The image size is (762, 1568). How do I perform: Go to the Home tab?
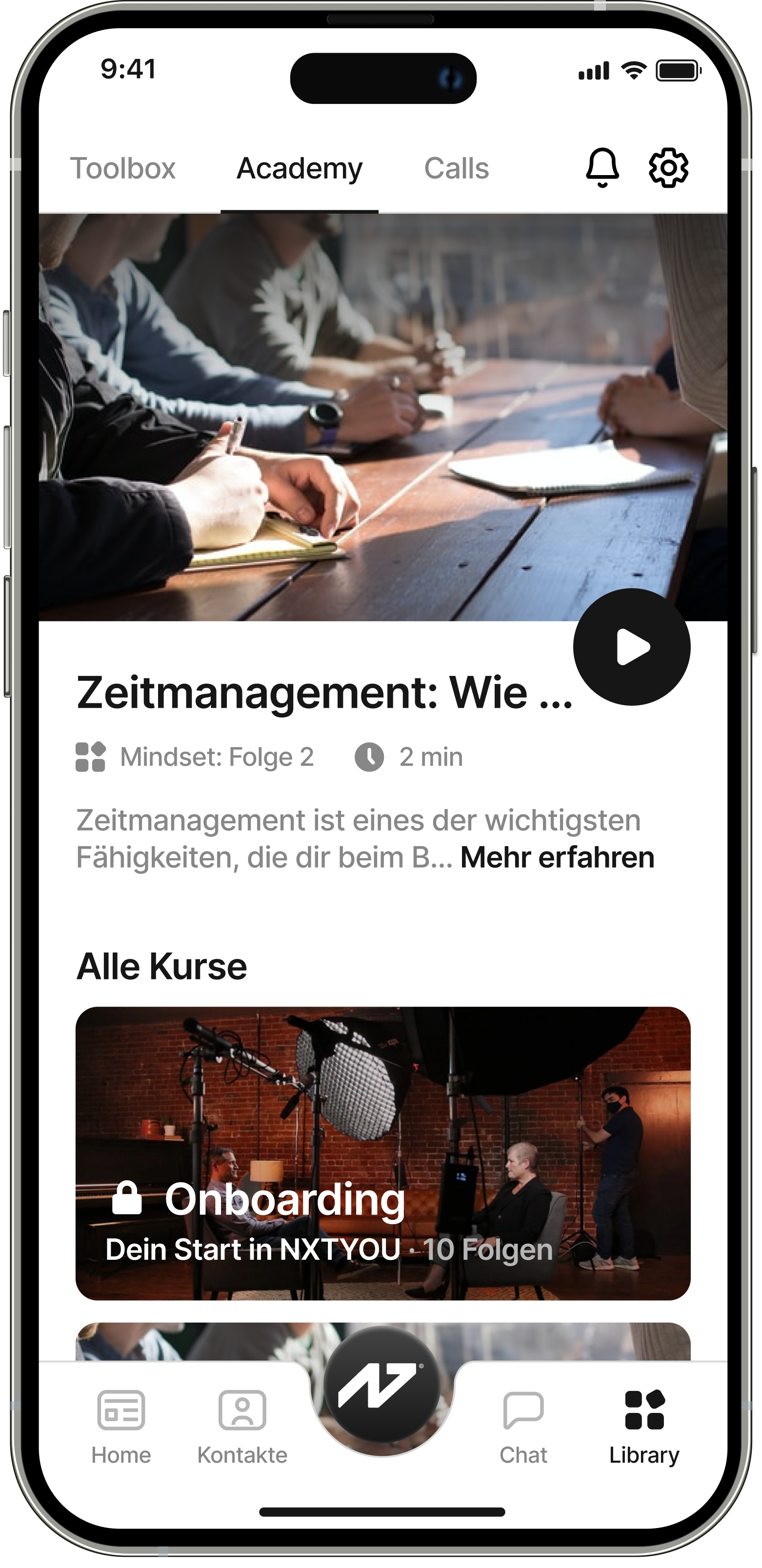pos(121,1427)
